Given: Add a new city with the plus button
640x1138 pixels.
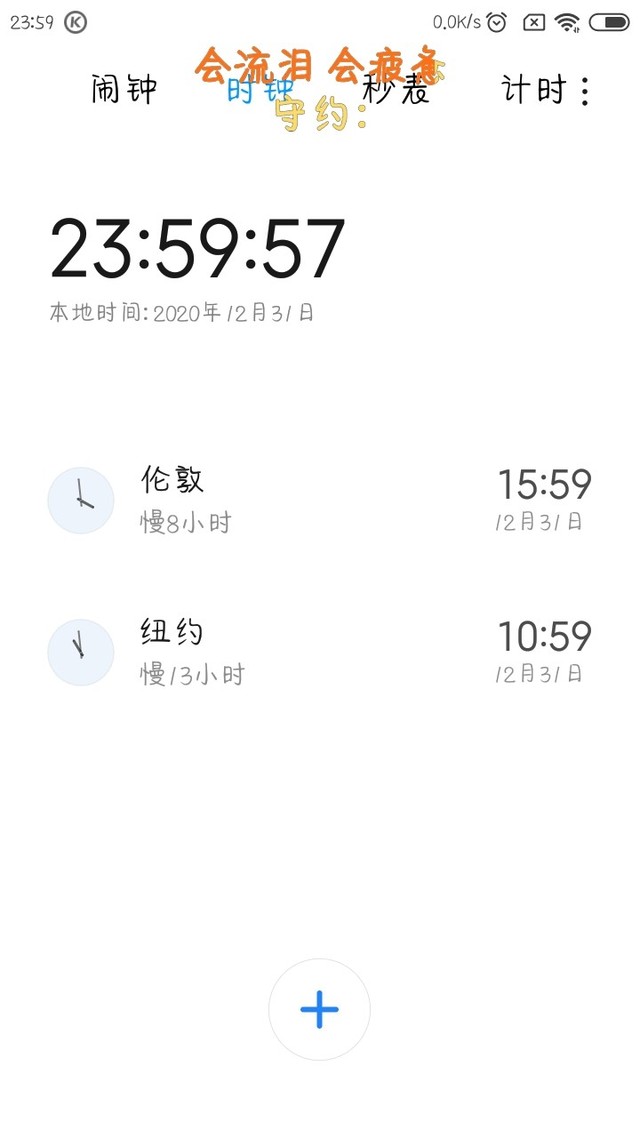Looking at the screenshot, I should click(x=319, y=1009).
